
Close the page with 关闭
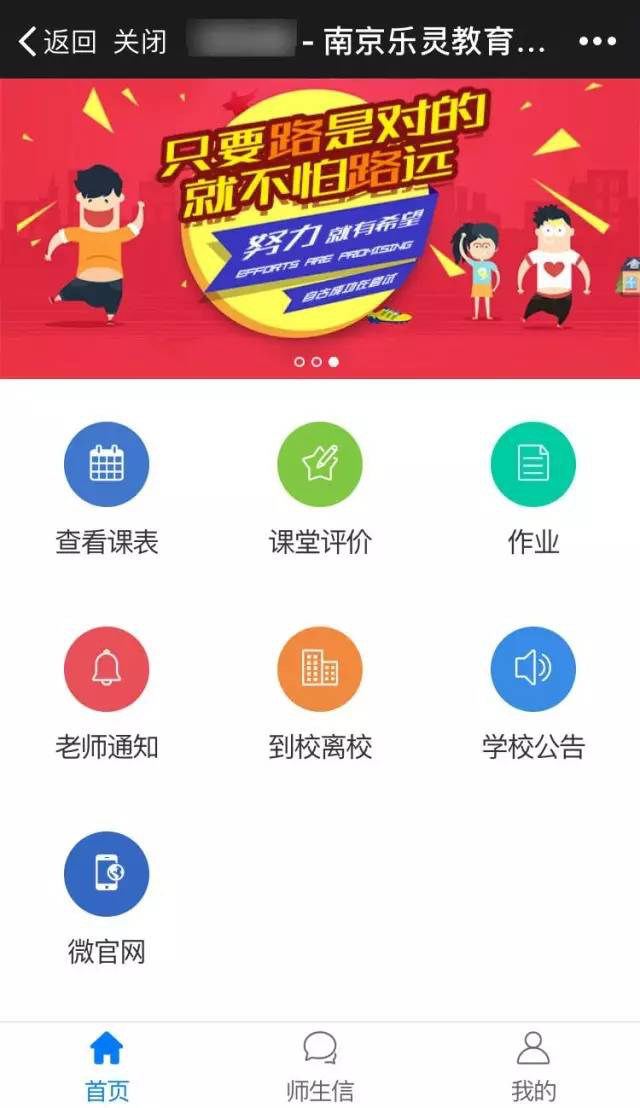(139, 41)
